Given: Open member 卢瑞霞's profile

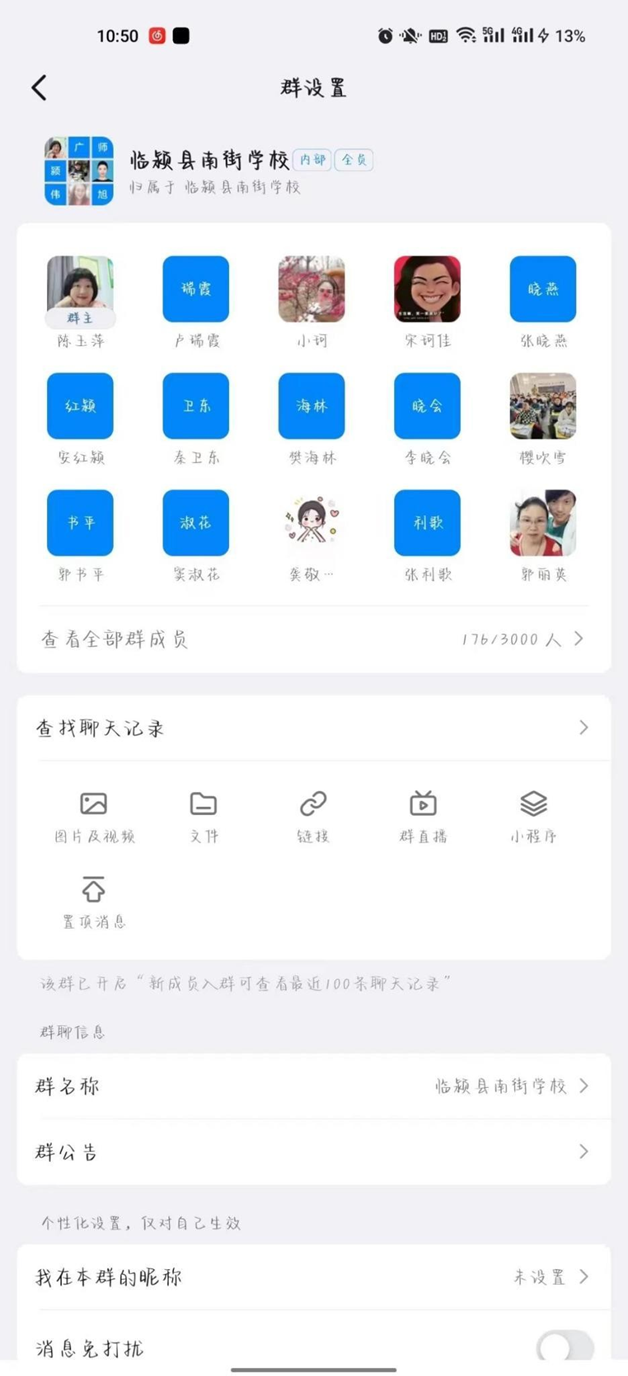Looking at the screenshot, I should 196,290.
